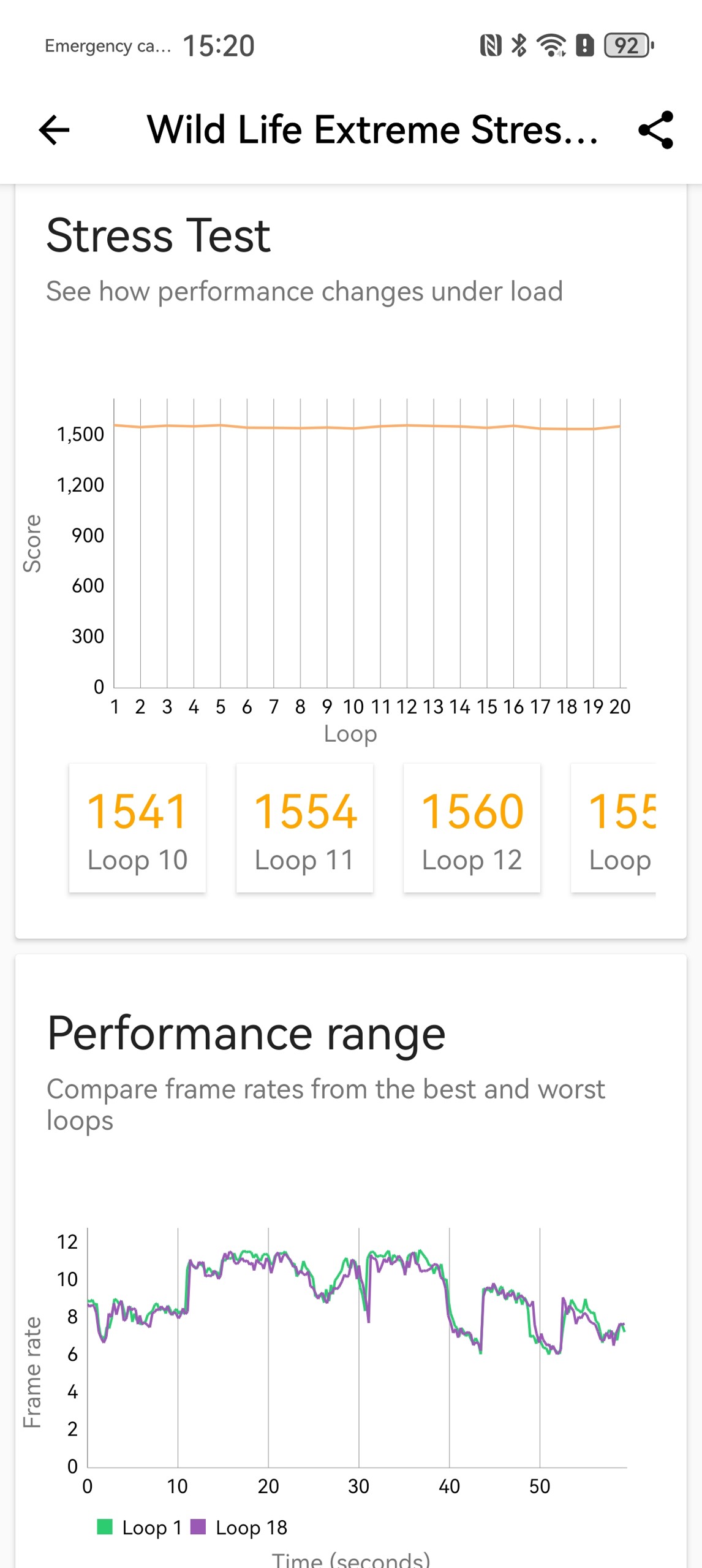Share the Wild Life Extreme results
The width and height of the screenshot is (702, 1568).
click(655, 130)
